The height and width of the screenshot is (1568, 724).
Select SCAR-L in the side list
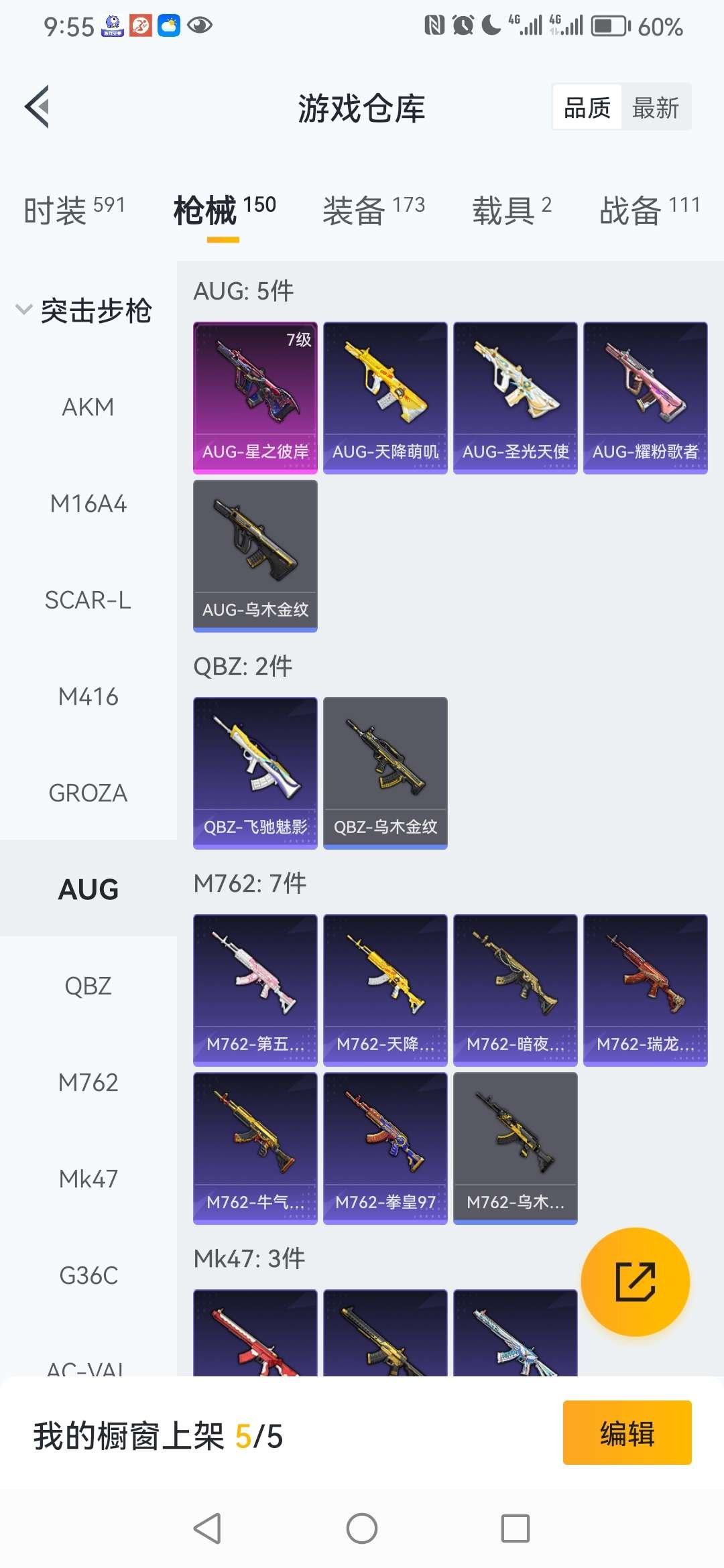[88, 600]
